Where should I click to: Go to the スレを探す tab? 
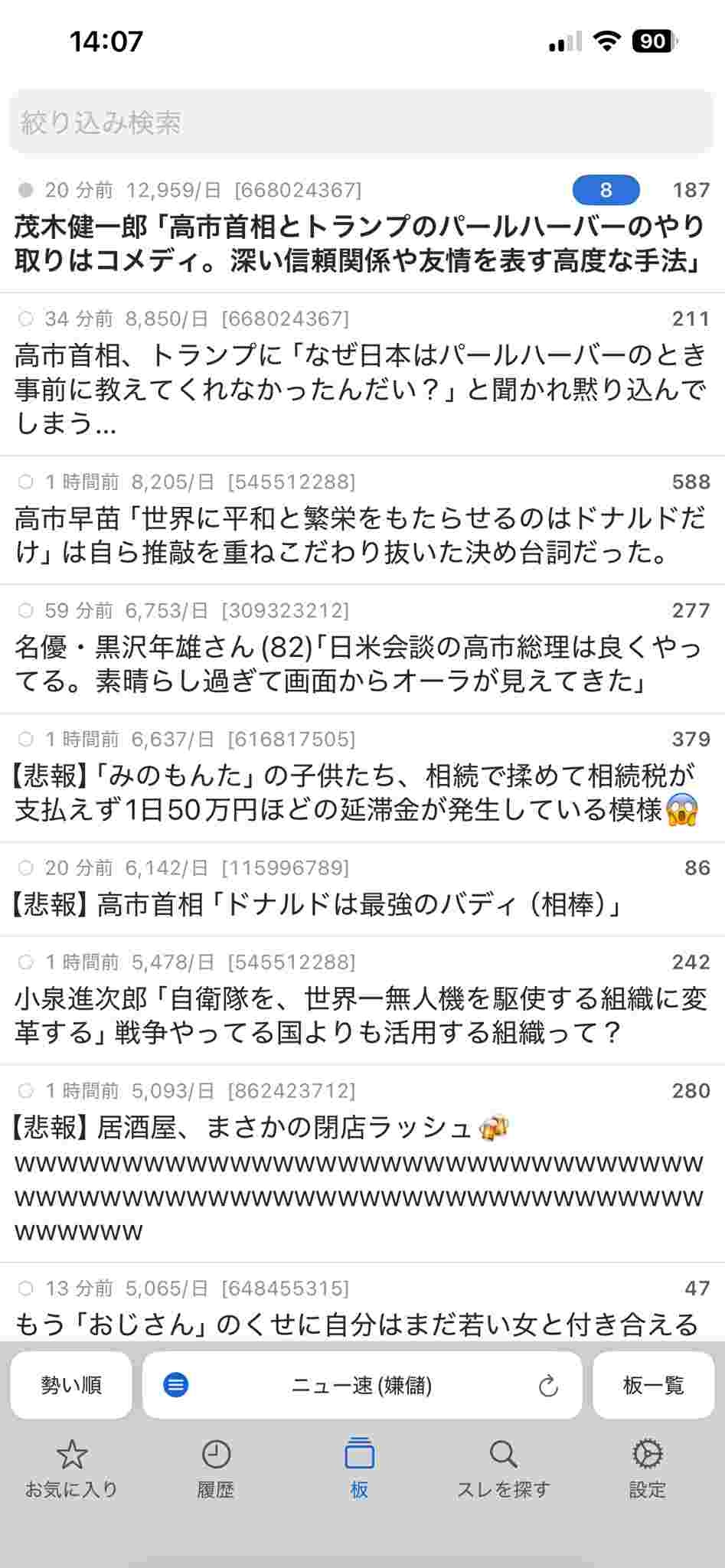503,1468
